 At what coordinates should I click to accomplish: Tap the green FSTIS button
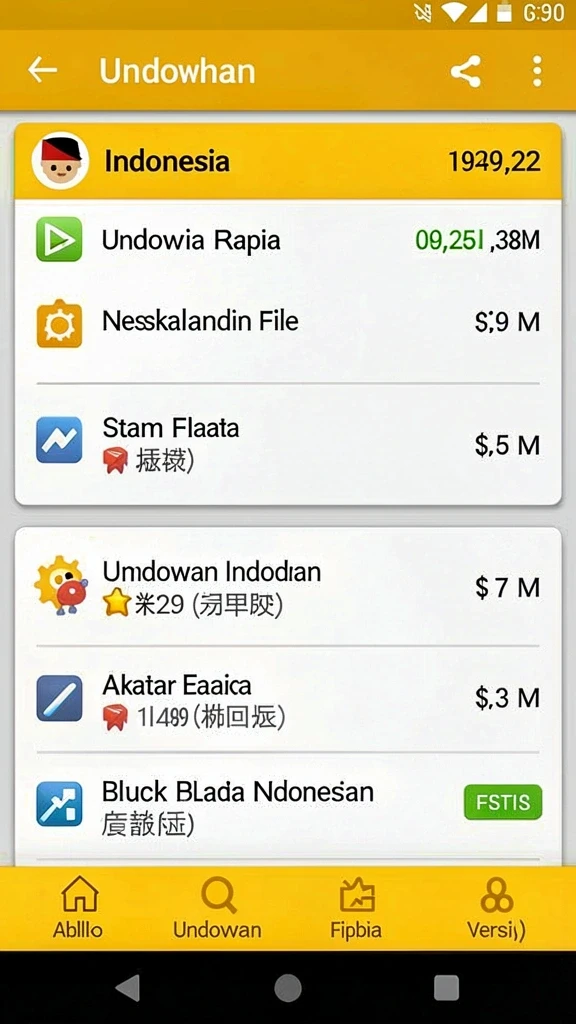pos(503,802)
